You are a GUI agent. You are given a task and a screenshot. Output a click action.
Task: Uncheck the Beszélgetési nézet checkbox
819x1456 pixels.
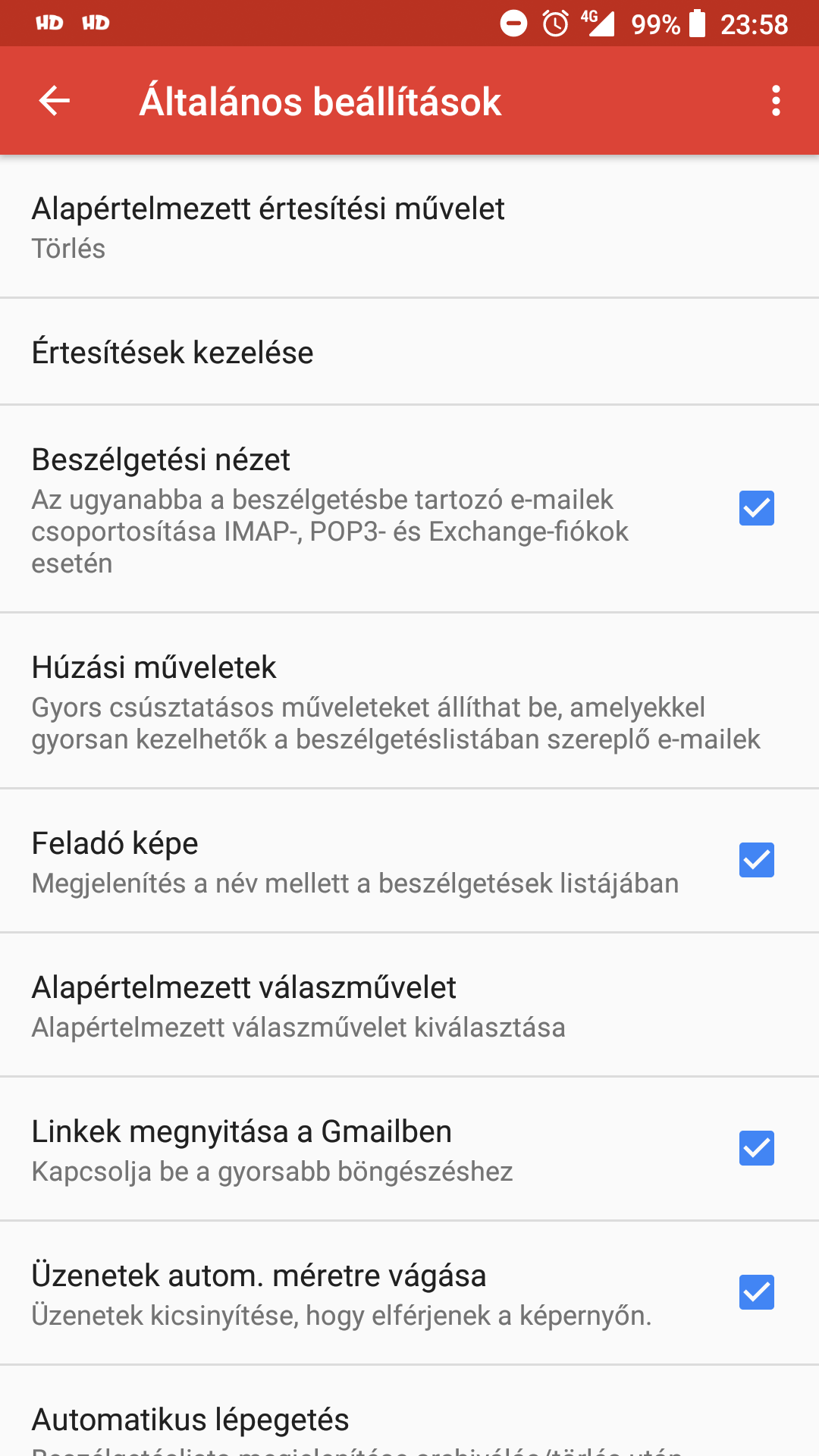pyautogui.click(x=756, y=508)
